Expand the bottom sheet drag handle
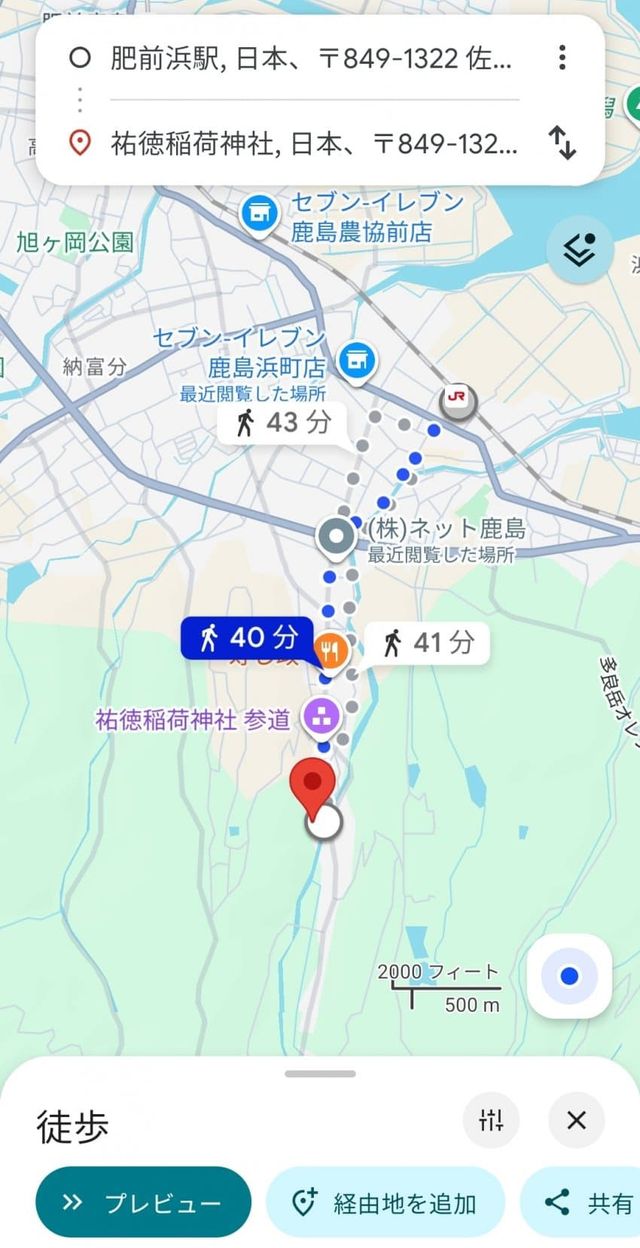 pyautogui.click(x=320, y=1074)
